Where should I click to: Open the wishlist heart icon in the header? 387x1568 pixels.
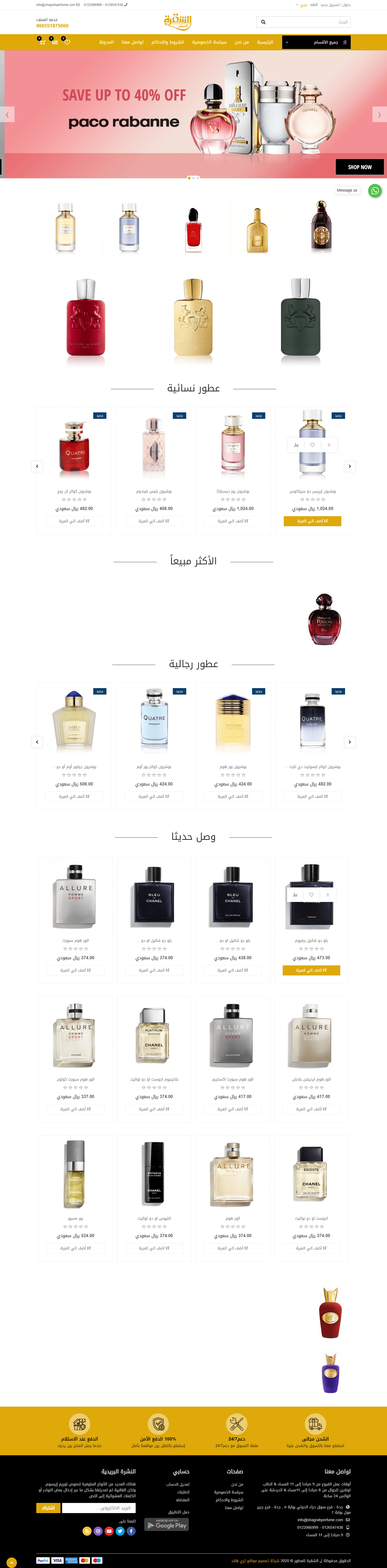[67, 42]
